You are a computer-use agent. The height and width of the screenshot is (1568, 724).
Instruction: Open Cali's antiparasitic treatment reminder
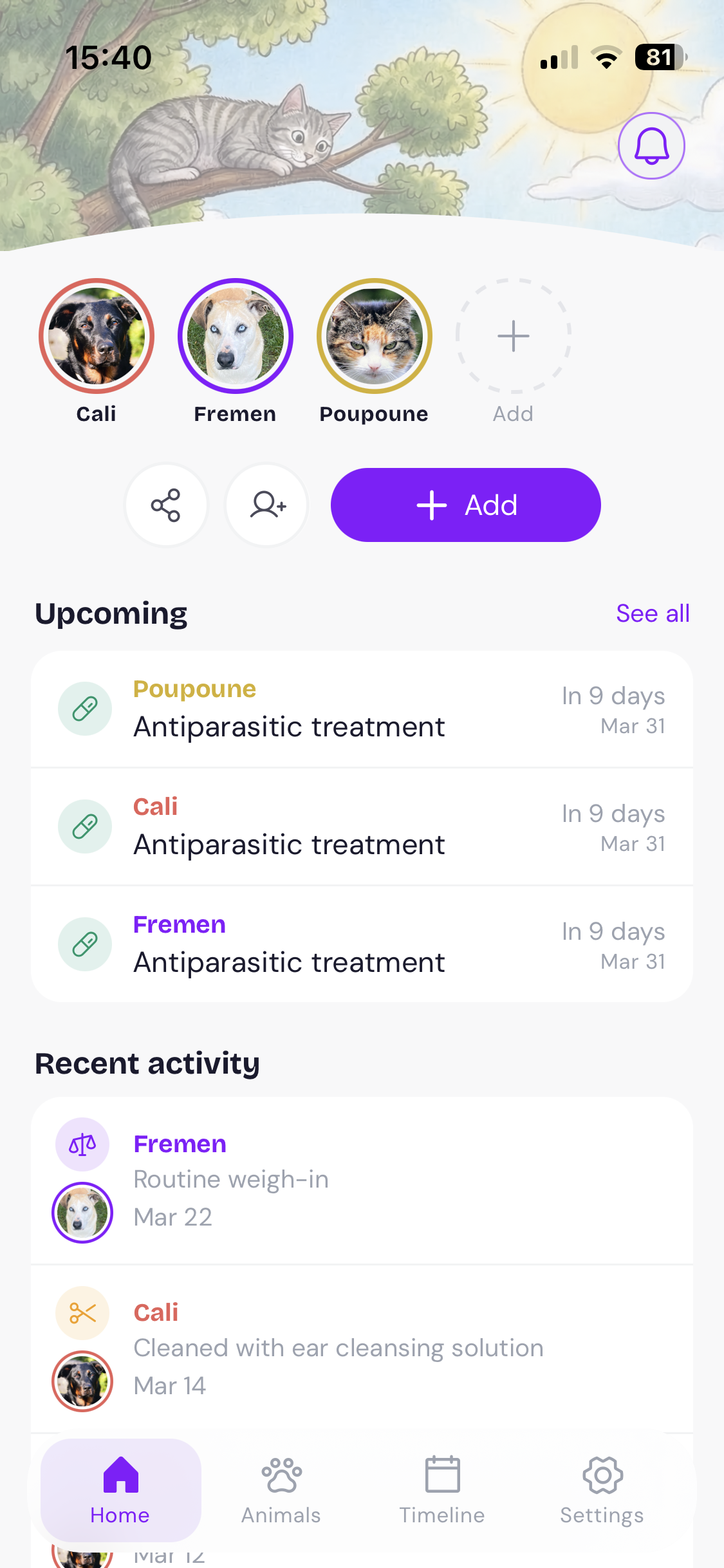362,827
